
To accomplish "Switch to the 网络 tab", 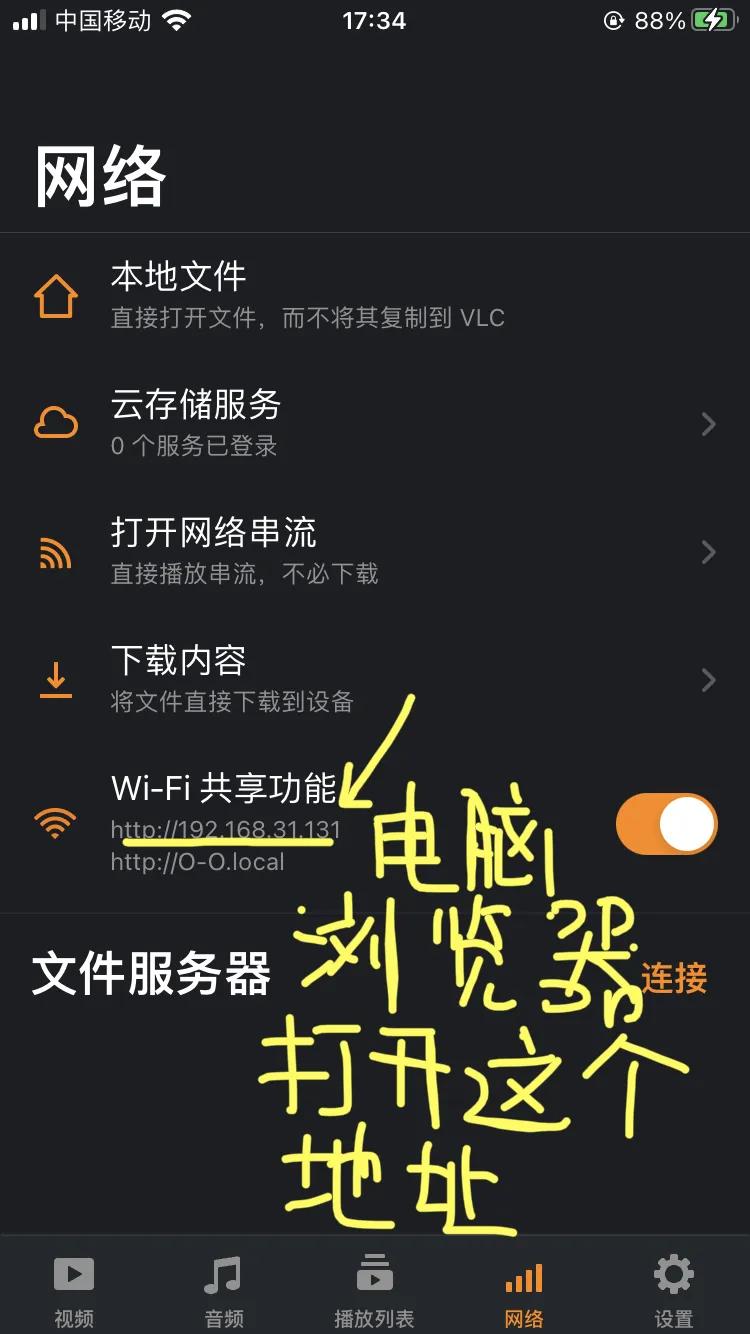I will click(523, 1275).
